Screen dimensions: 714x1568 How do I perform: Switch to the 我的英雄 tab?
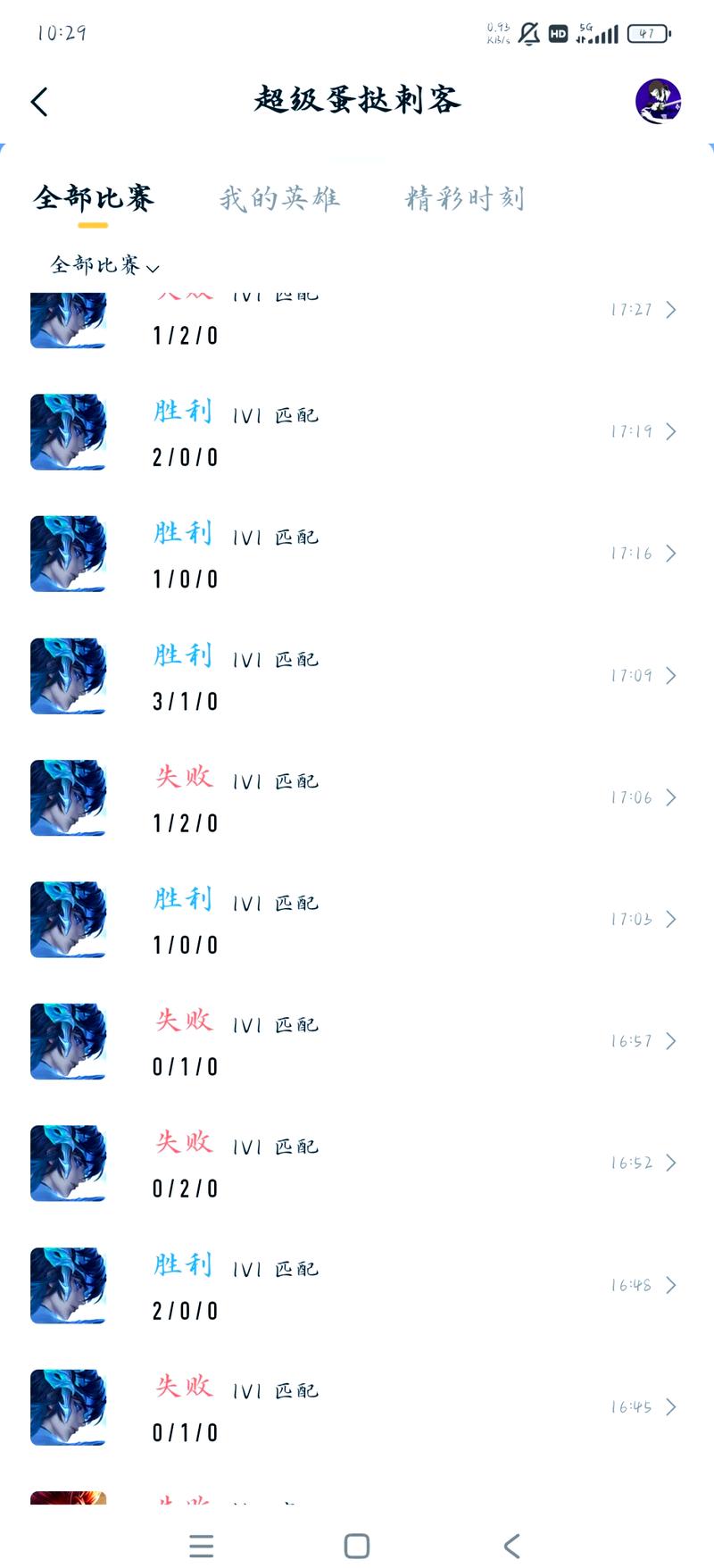(x=279, y=198)
